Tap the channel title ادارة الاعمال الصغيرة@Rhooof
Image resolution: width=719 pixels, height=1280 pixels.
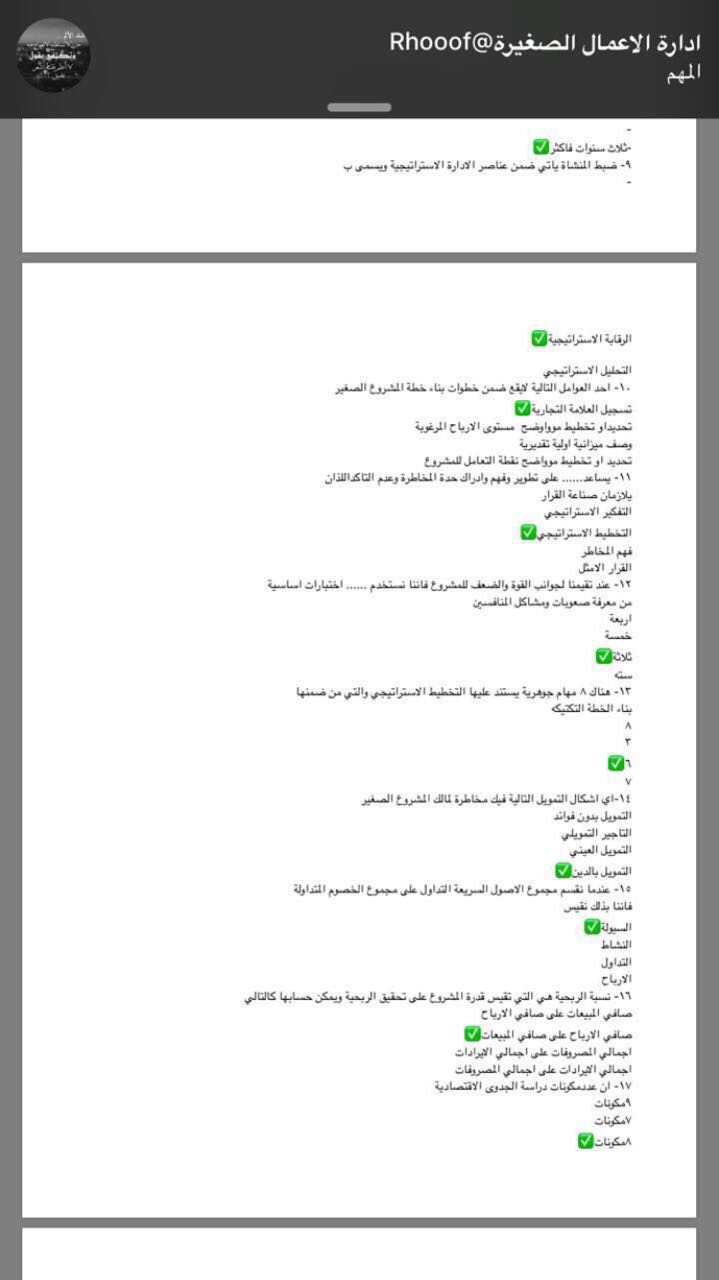click(x=544, y=42)
